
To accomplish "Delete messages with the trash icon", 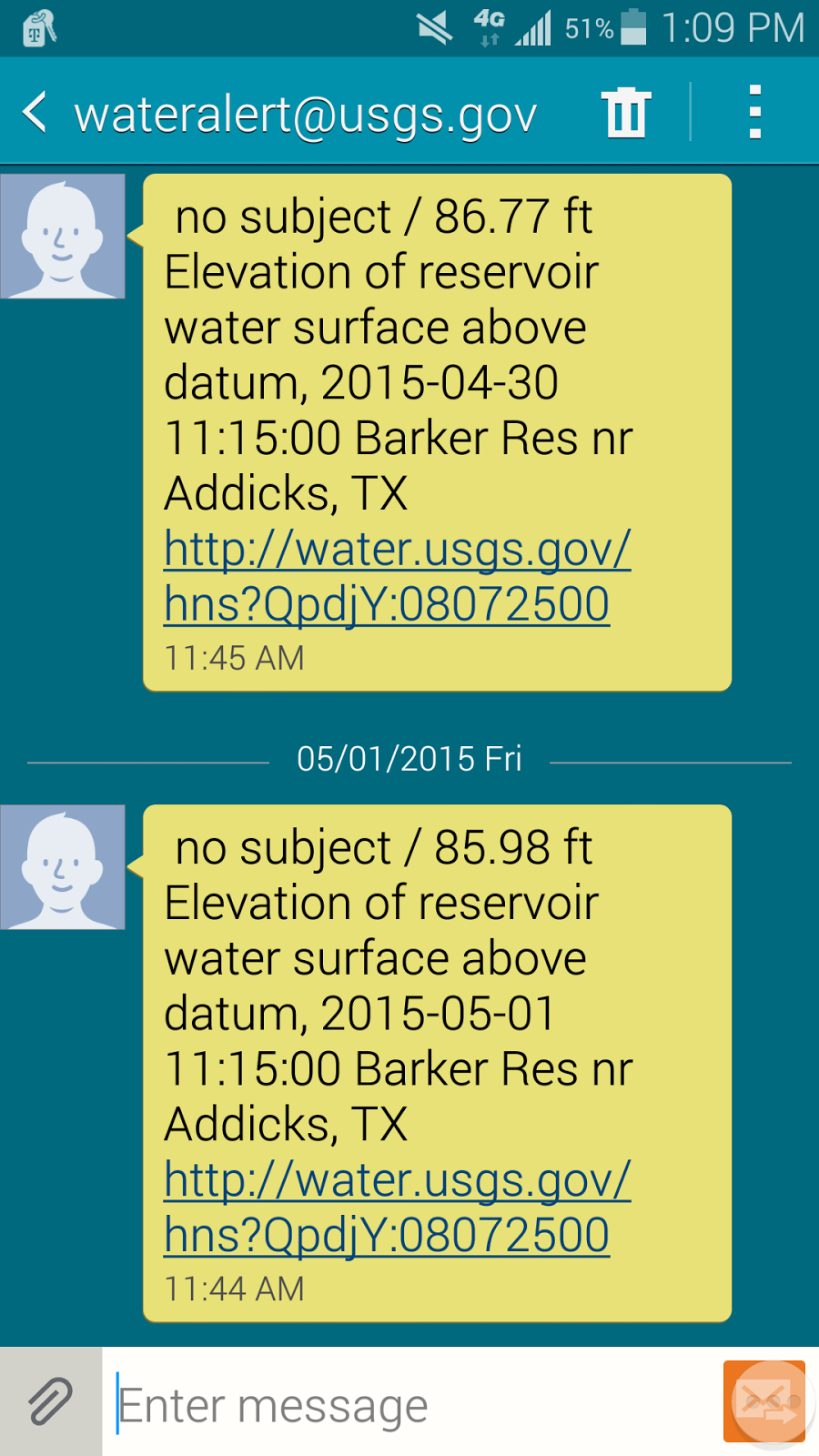I will (626, 113).
